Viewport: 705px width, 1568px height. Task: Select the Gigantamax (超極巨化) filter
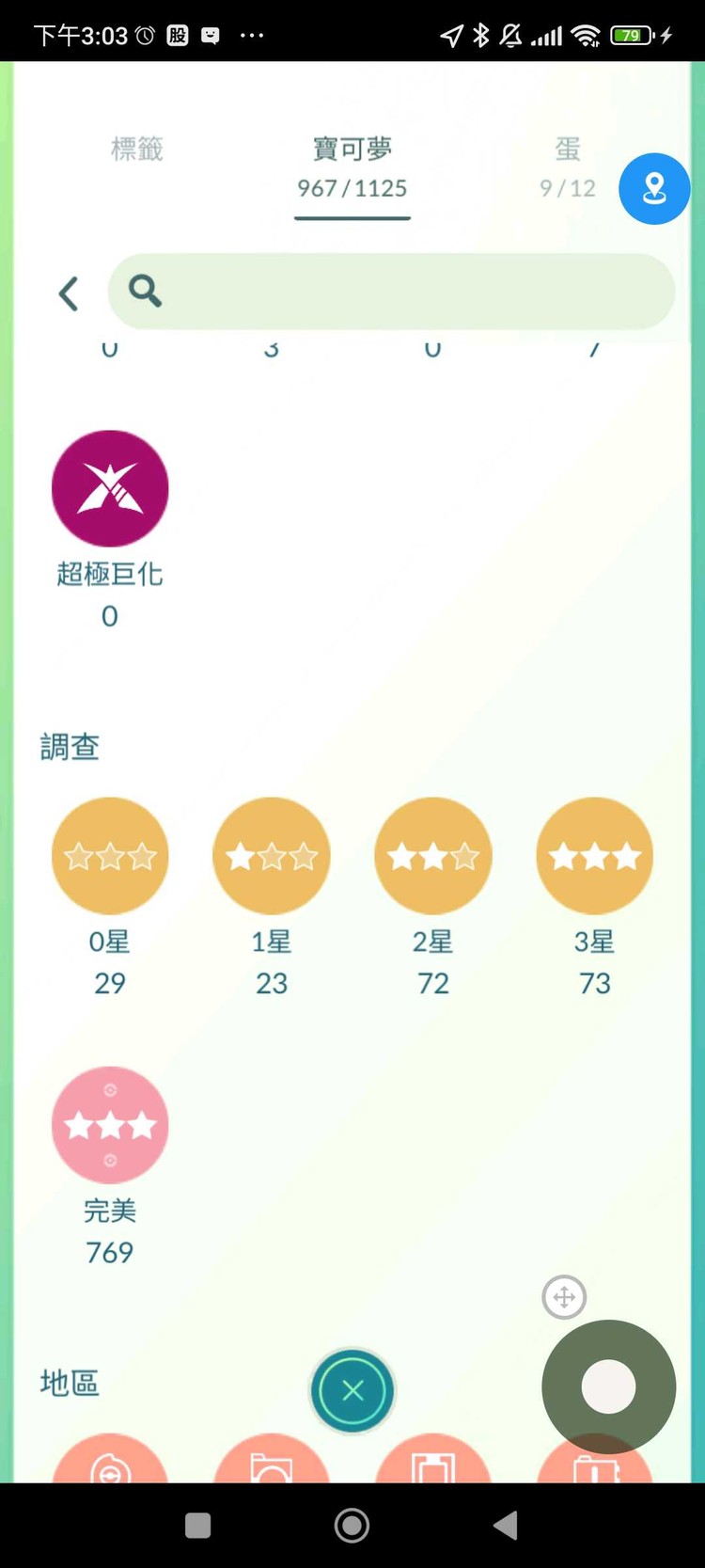coord(110,488)
